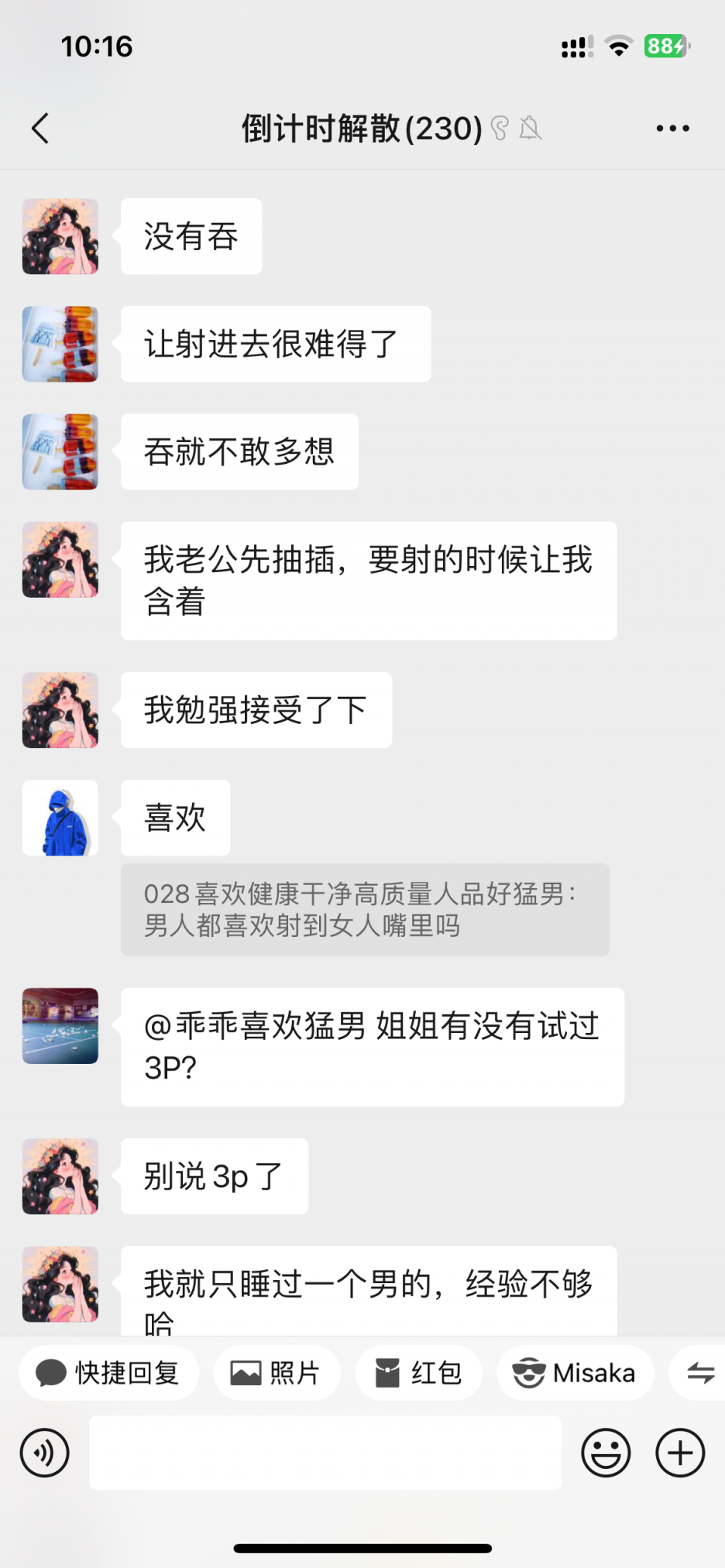Send a 红包 red packet

pos(418,1373)
